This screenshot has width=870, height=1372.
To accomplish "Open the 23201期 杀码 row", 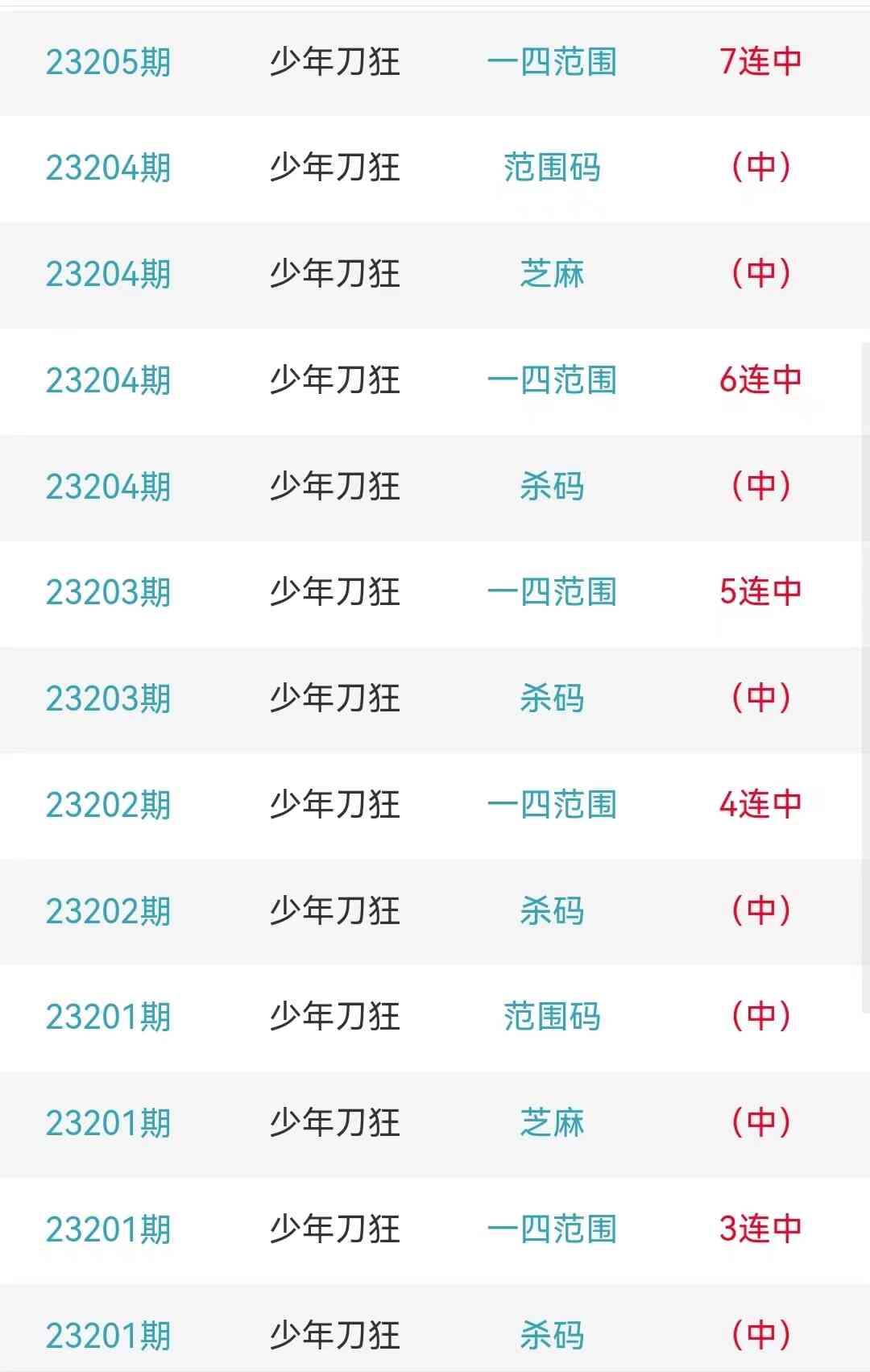I will coord(552,1335).
